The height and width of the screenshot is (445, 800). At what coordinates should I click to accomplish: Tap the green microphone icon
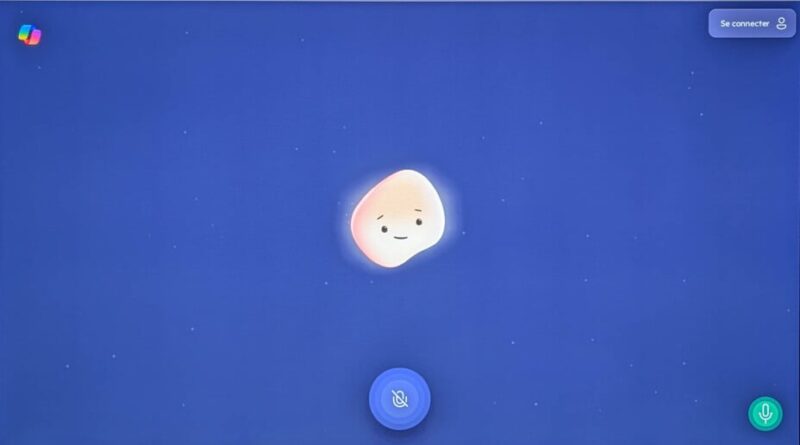tap(765, 413)
